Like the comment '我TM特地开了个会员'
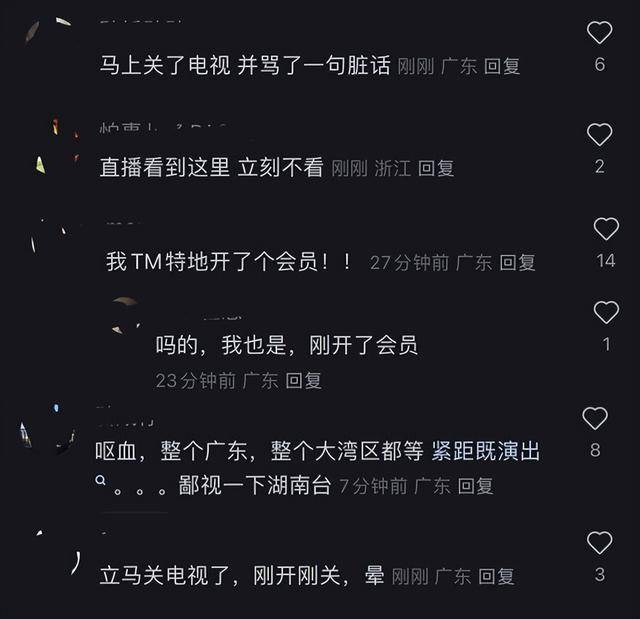 coord(606,229)
